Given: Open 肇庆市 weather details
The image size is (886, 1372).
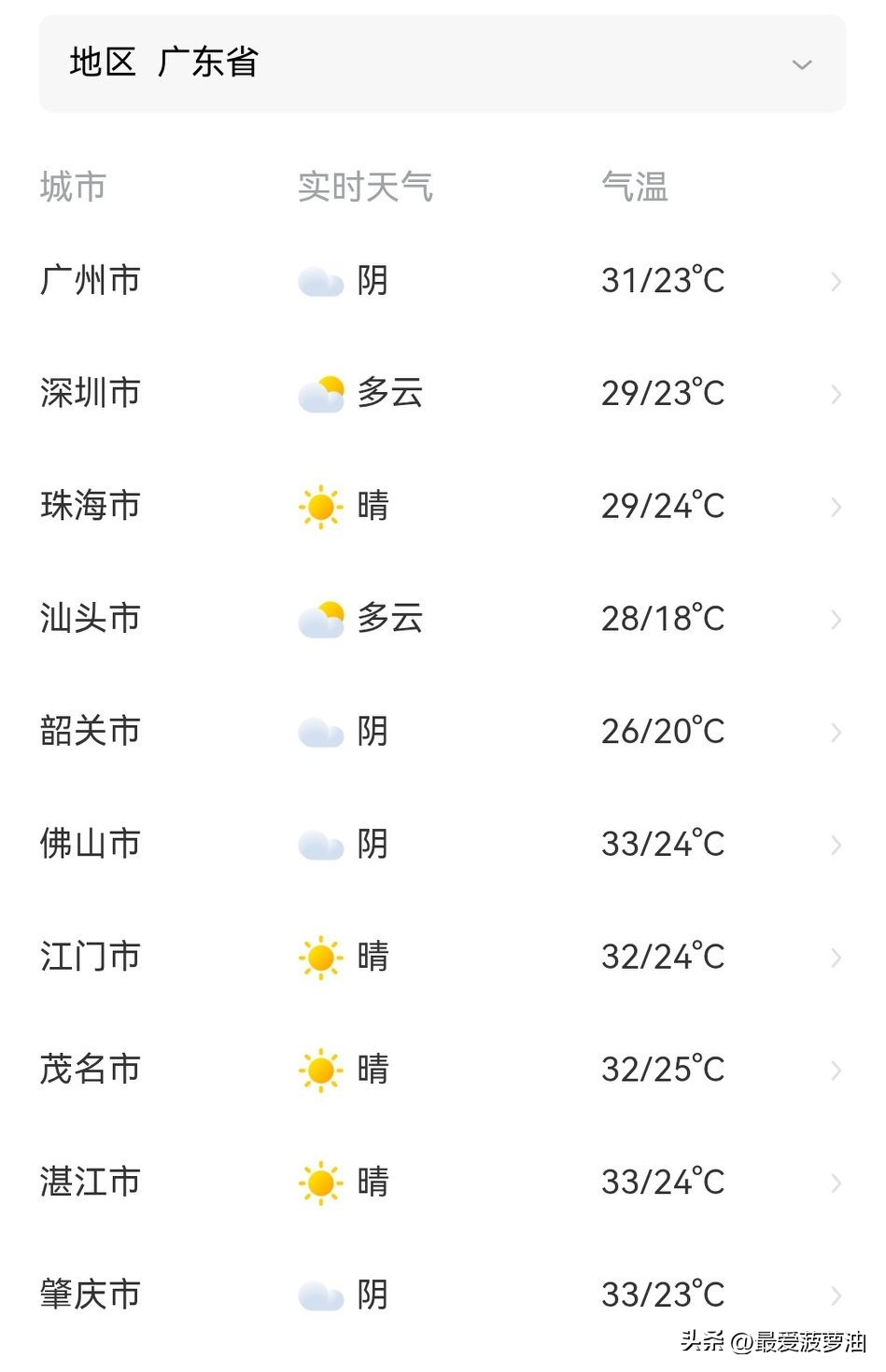Looking at the screenshot, I should 443,1295.
